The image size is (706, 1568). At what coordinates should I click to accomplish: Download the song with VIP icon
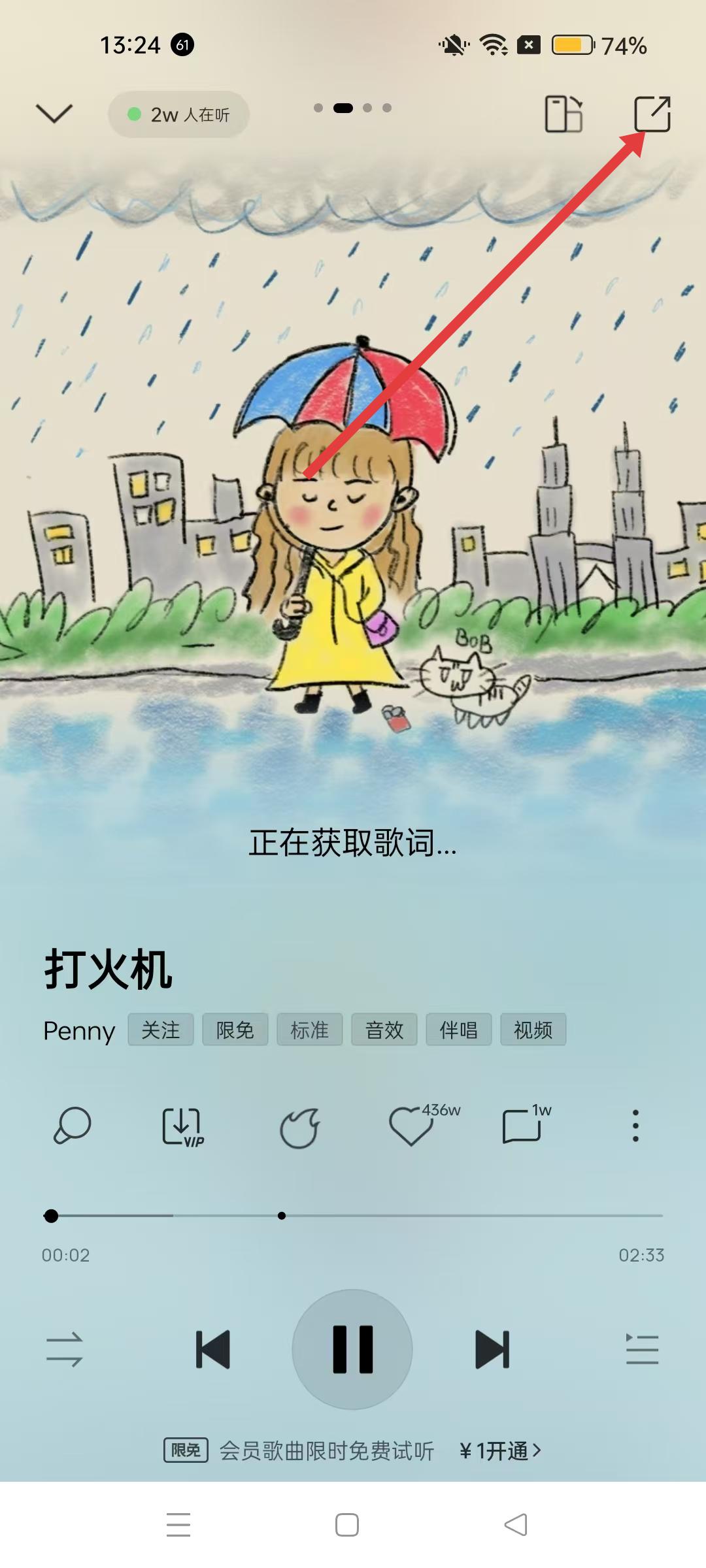point(182,1126)
